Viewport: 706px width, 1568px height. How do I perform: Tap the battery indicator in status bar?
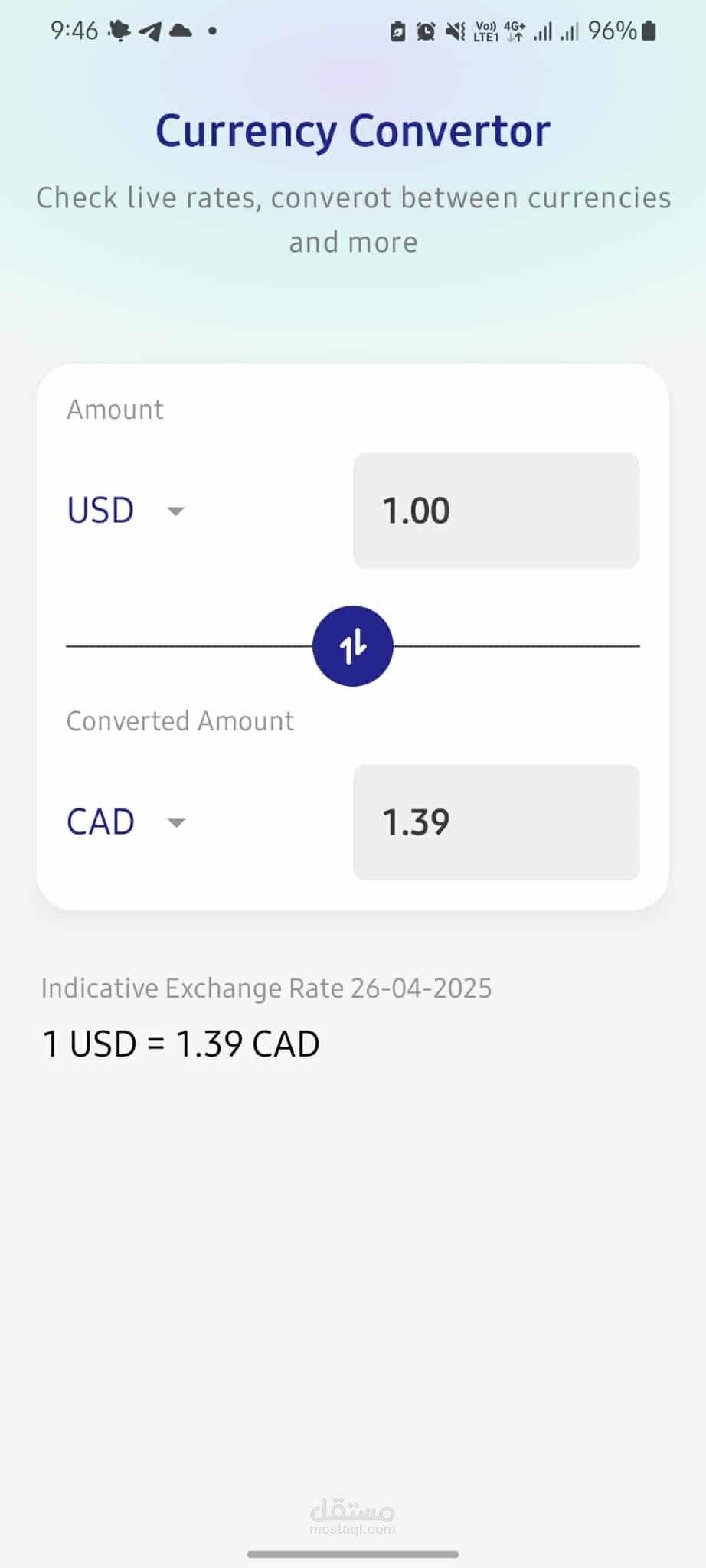pos(648,31)
